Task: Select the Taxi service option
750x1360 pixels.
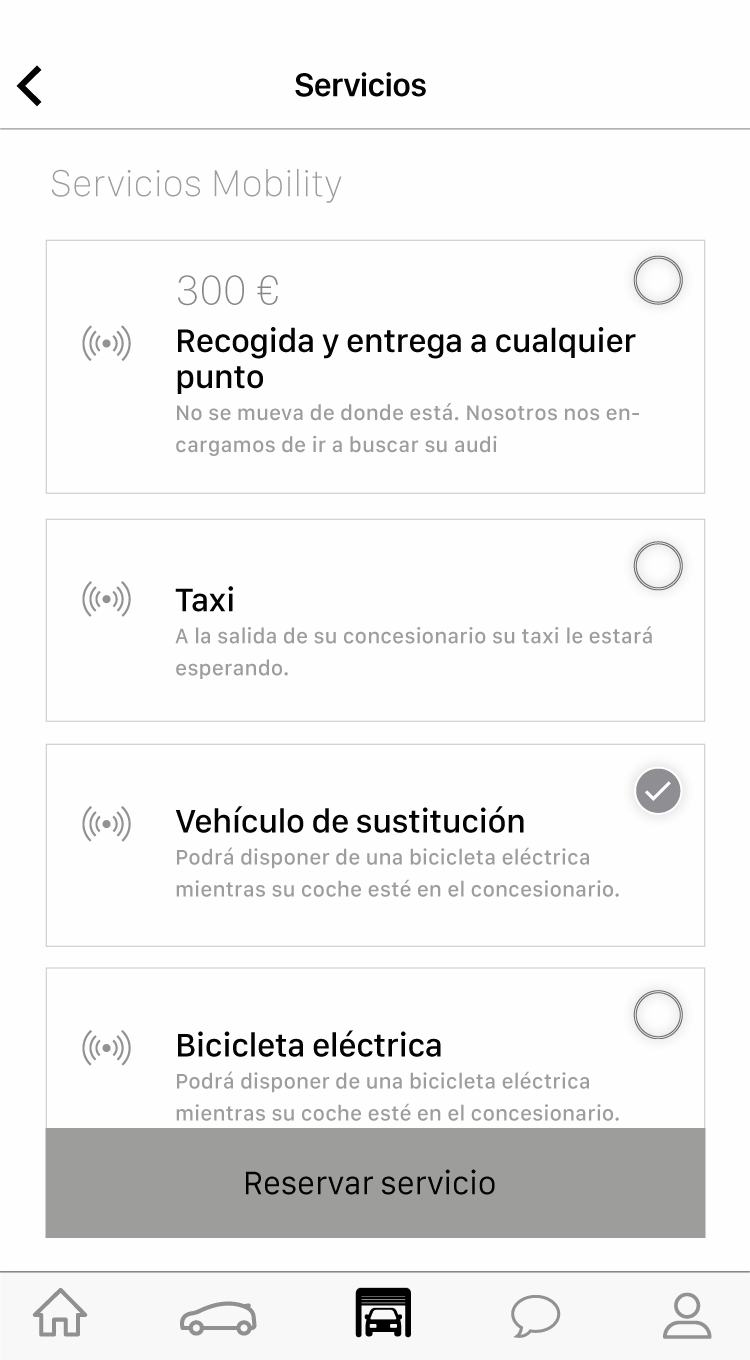Action: click(x=658, y=566)
